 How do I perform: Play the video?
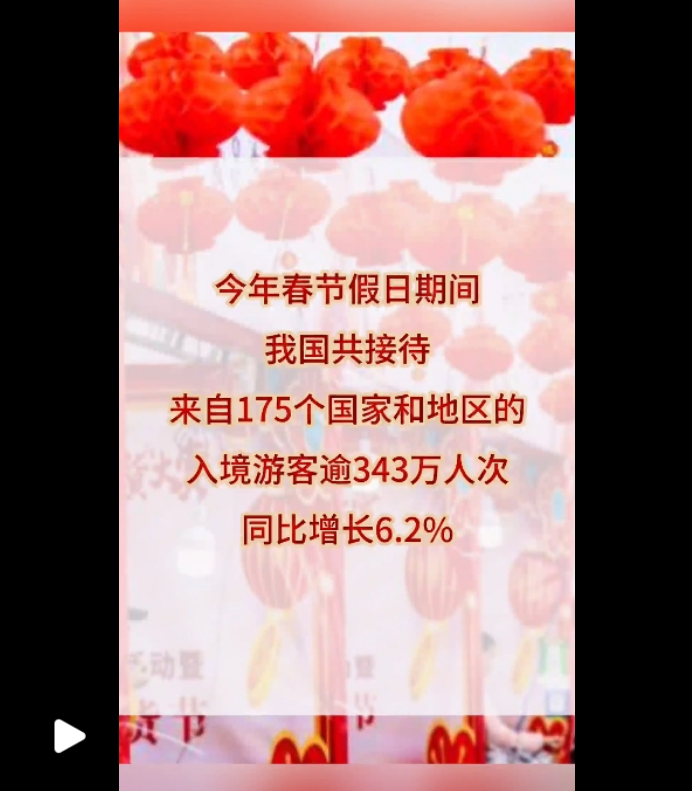(x=68, y=736)
